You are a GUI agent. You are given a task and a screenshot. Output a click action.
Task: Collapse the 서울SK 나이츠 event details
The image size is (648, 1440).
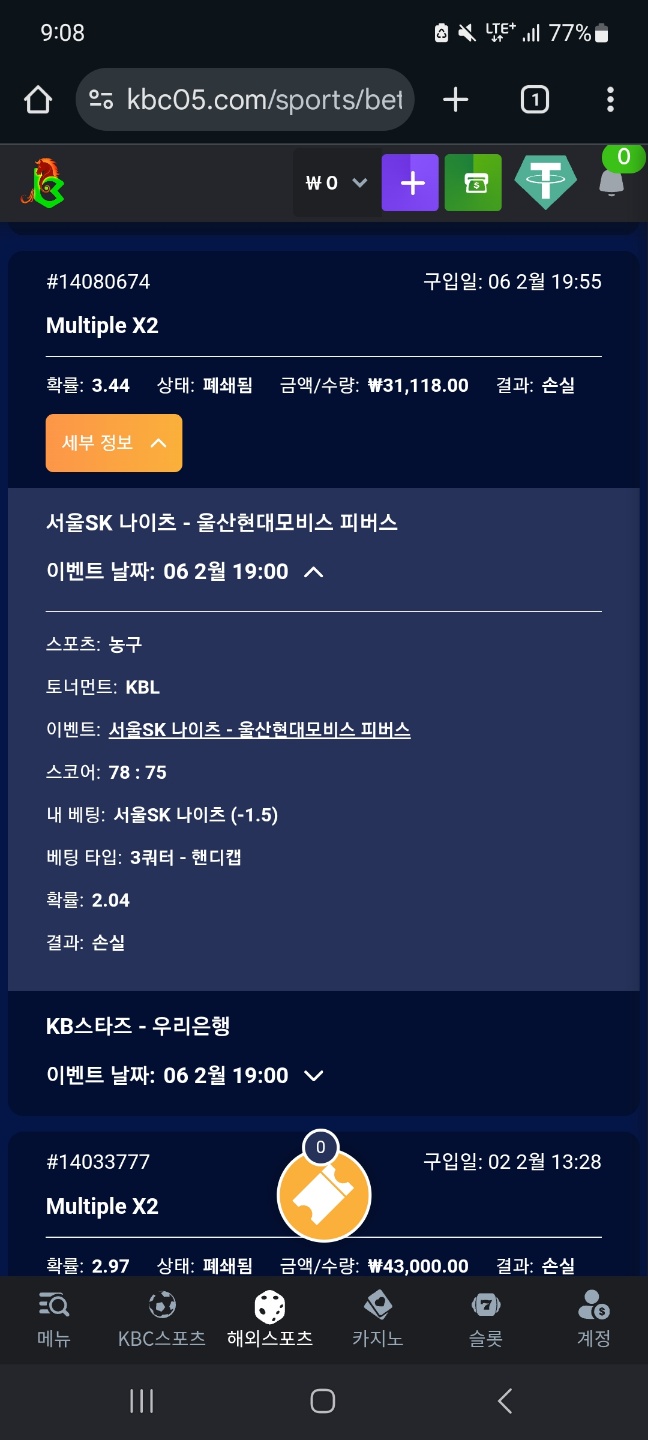tap(313, 572)
